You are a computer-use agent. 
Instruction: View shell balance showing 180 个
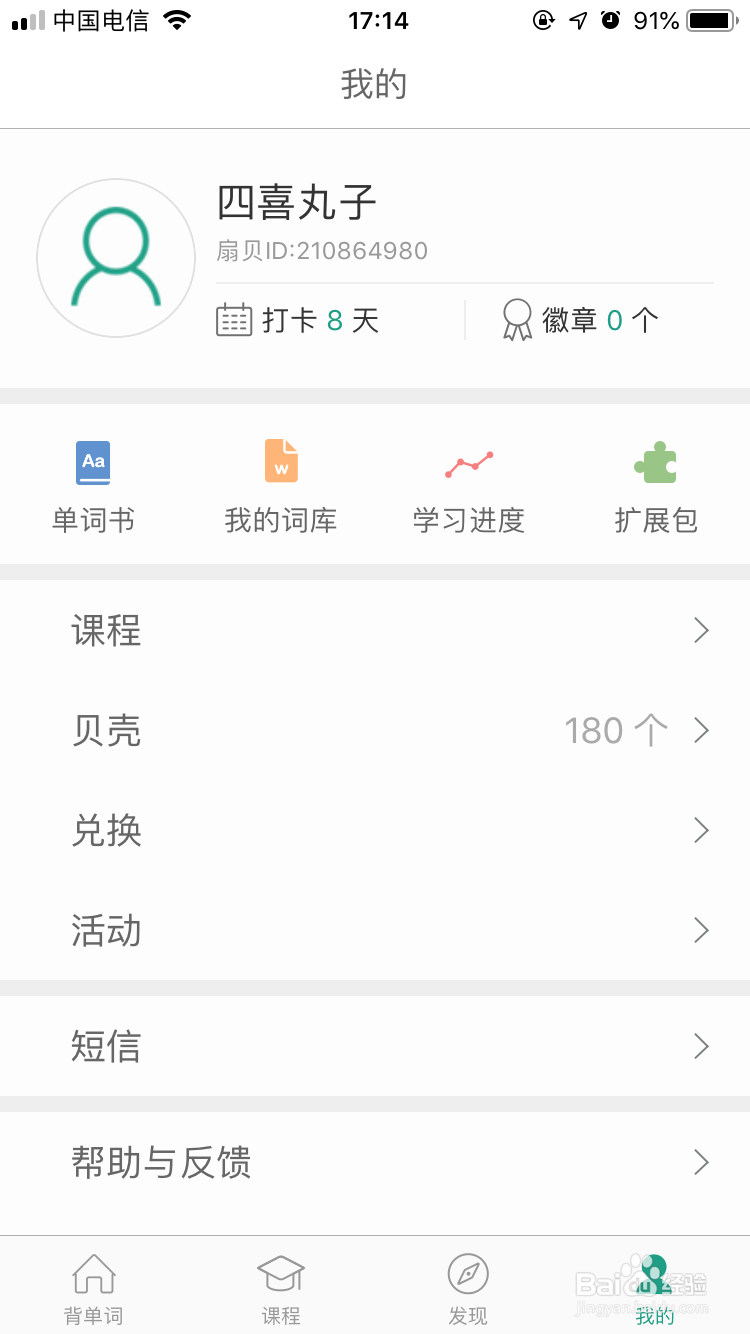(614, 730)
